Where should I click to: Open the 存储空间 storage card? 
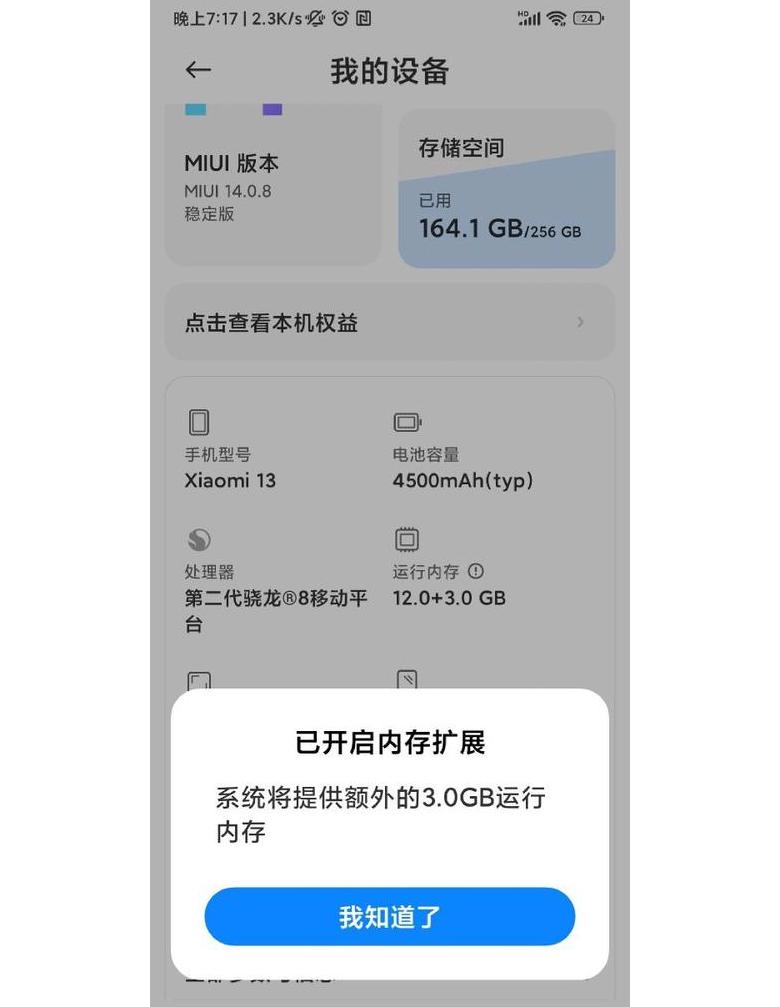pos(506,190)
